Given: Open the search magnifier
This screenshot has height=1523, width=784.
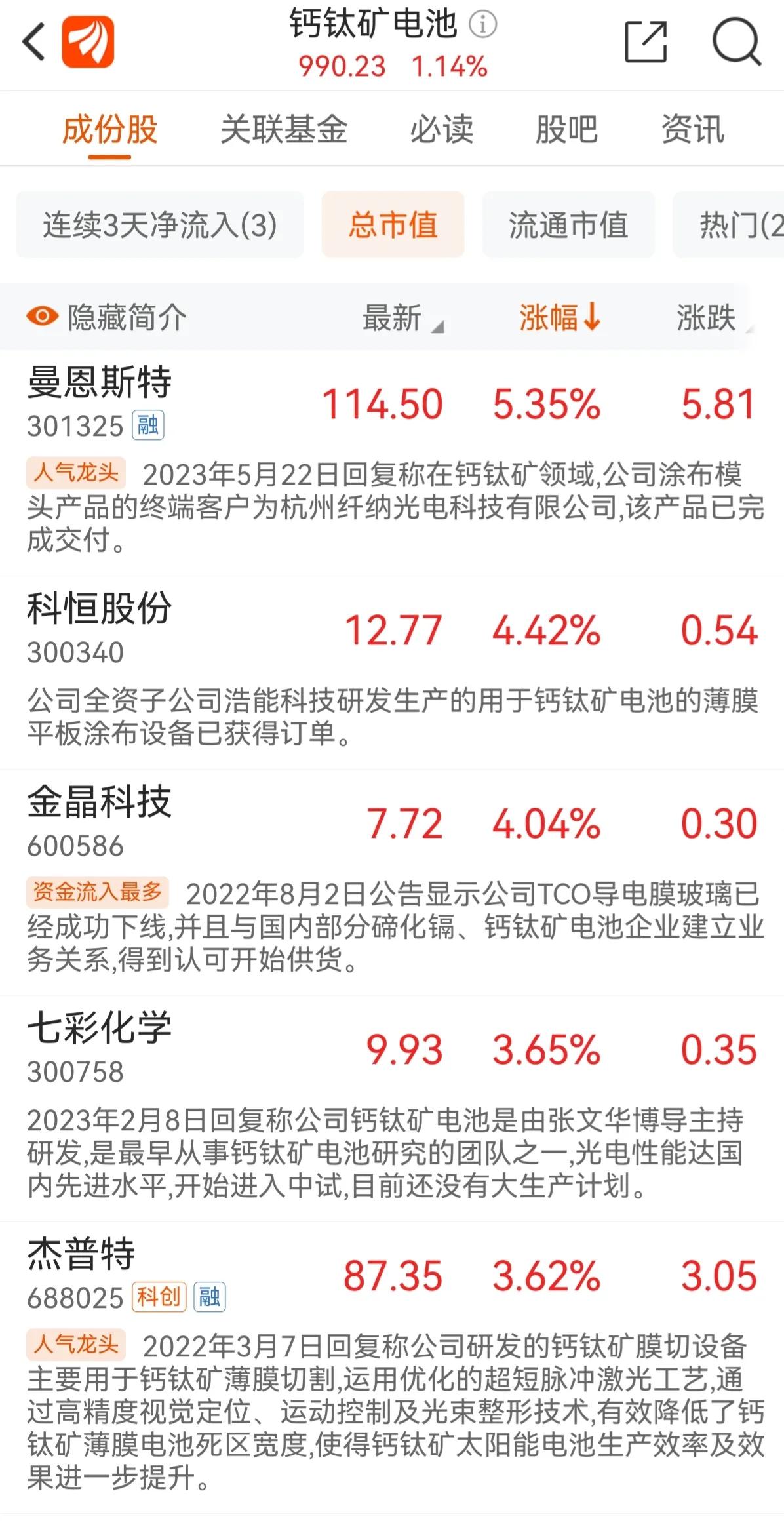Looking at the screenshot, I should point(736,42).
